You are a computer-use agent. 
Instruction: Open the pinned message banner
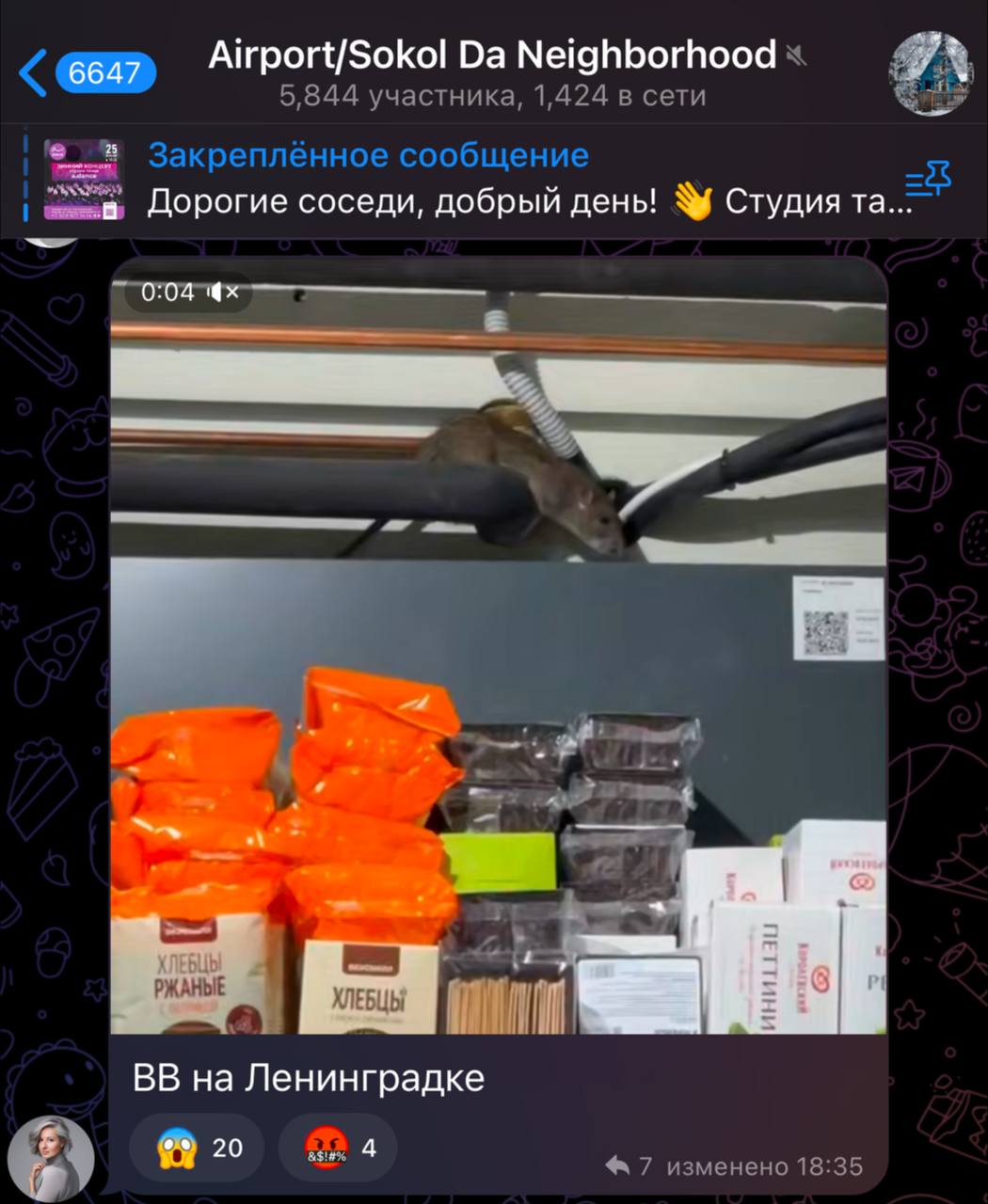[527, 179]
